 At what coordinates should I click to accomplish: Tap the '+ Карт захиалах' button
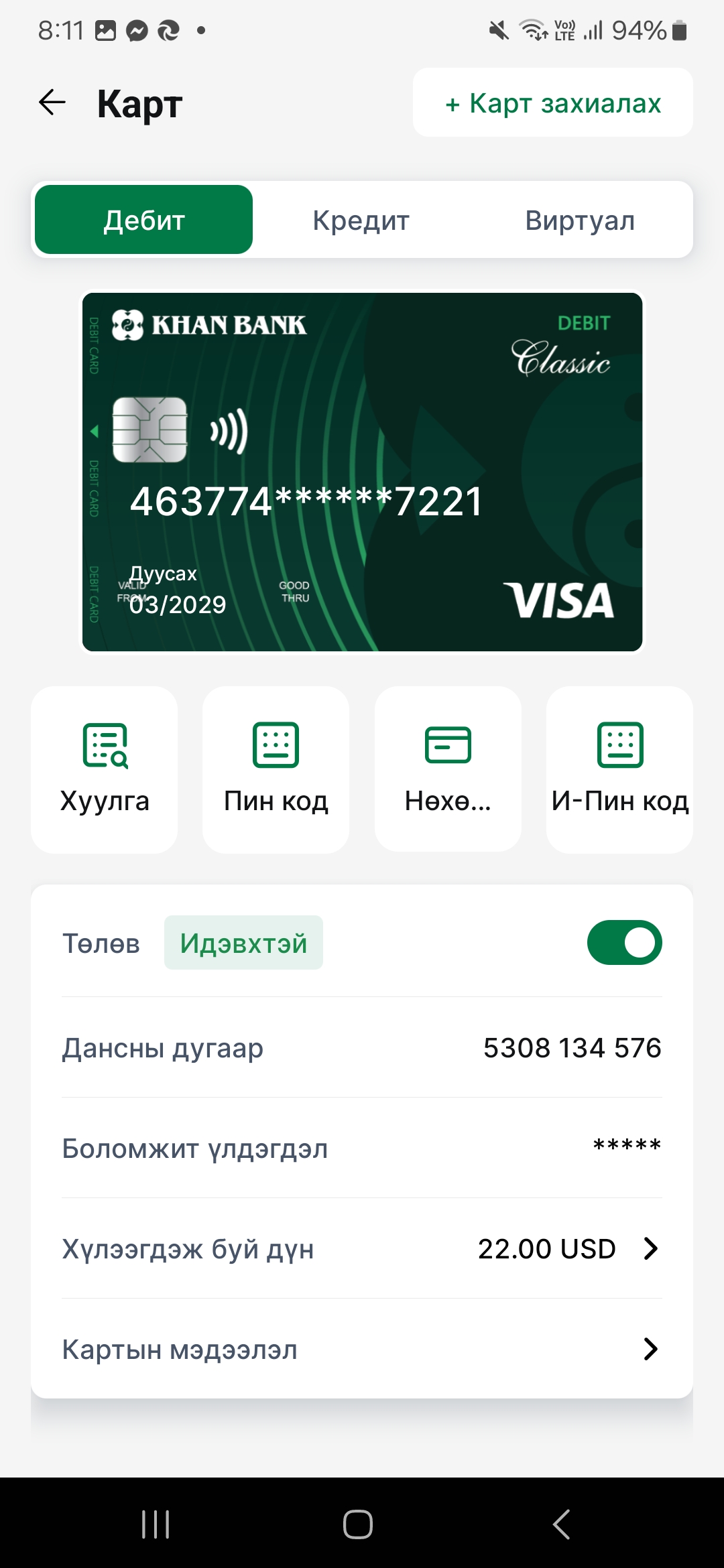point(552,103)
